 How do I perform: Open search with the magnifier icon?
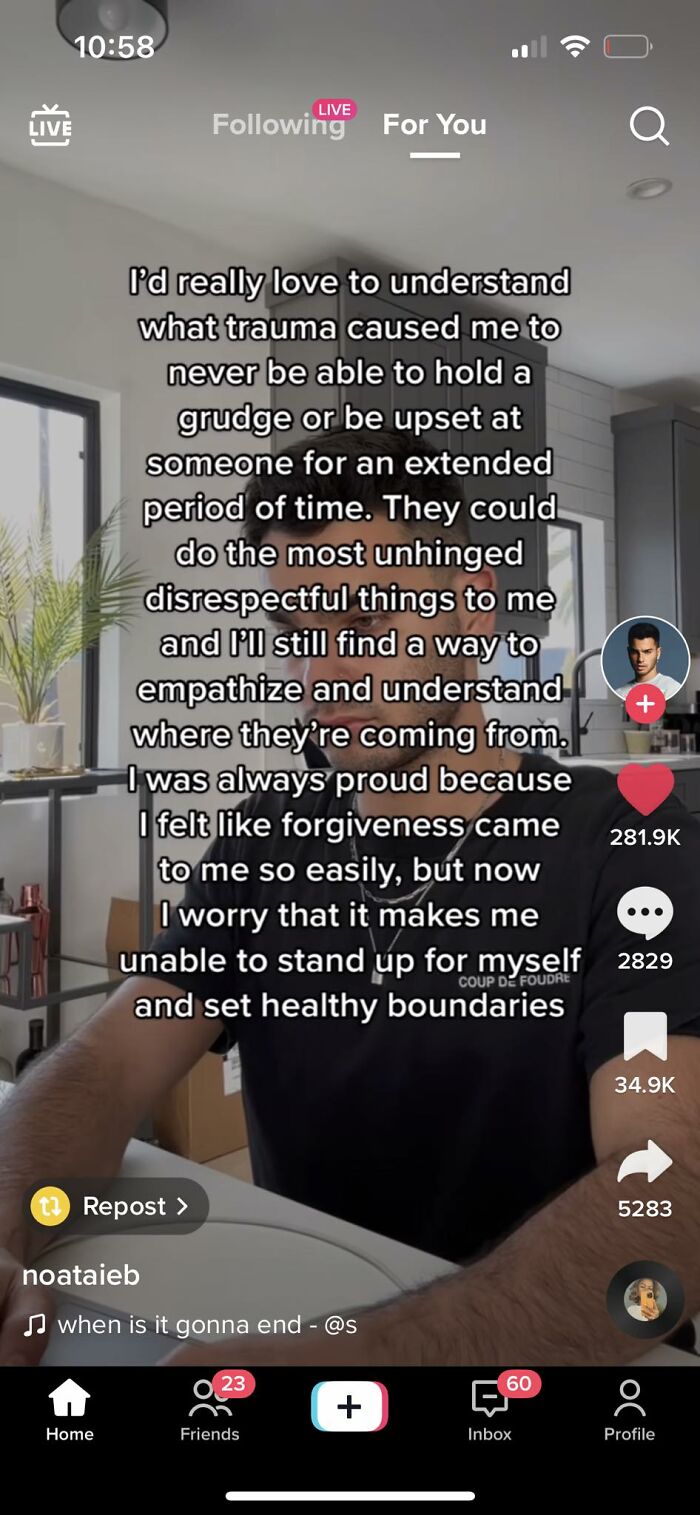pyautogui.click(x=649, y=126)
